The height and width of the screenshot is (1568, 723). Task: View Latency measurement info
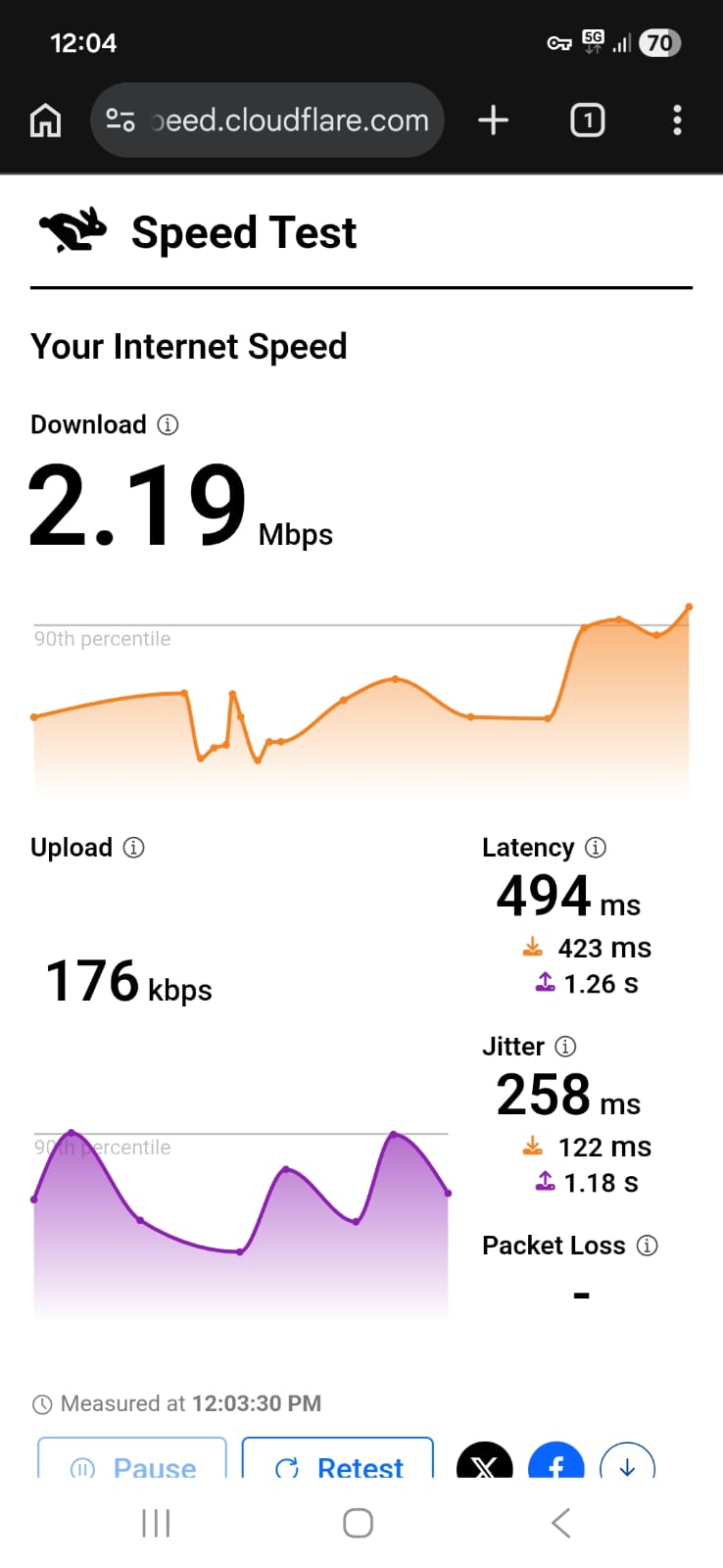tap(596, 848)
